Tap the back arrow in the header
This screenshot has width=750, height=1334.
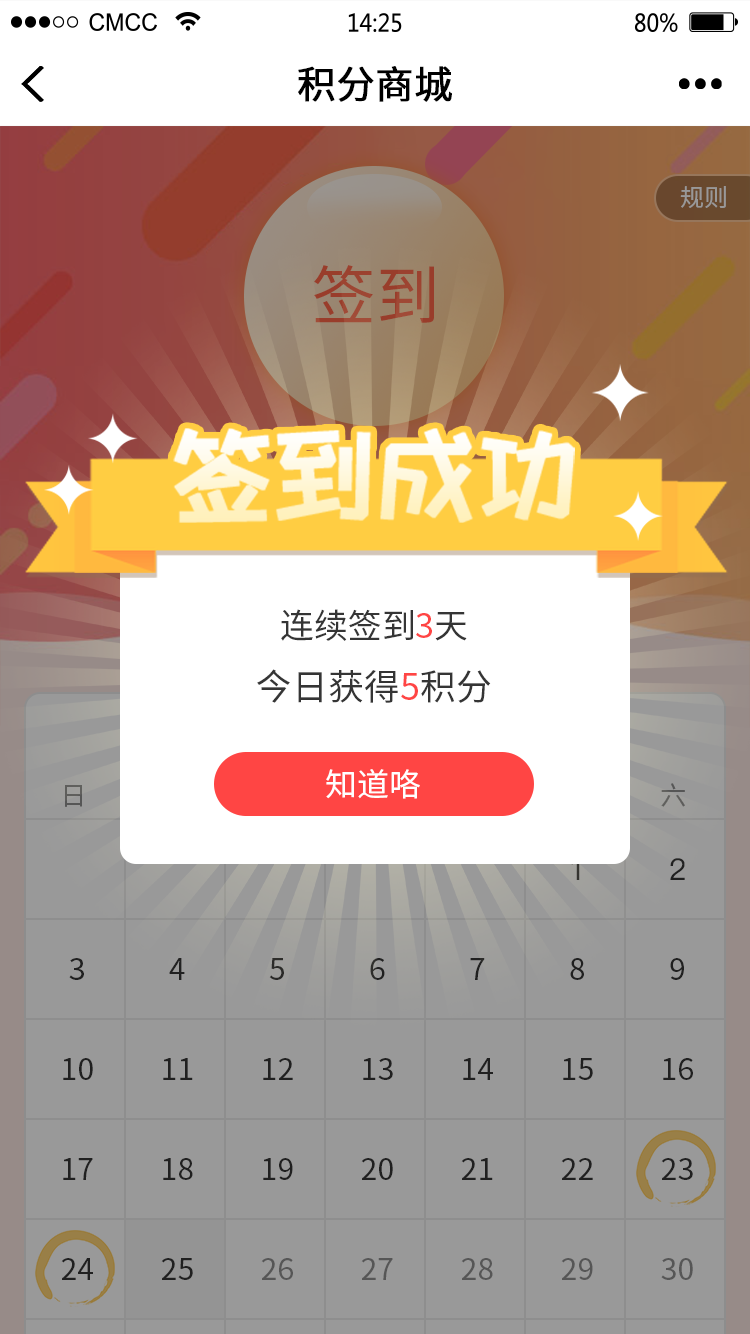tap(34, 84)
